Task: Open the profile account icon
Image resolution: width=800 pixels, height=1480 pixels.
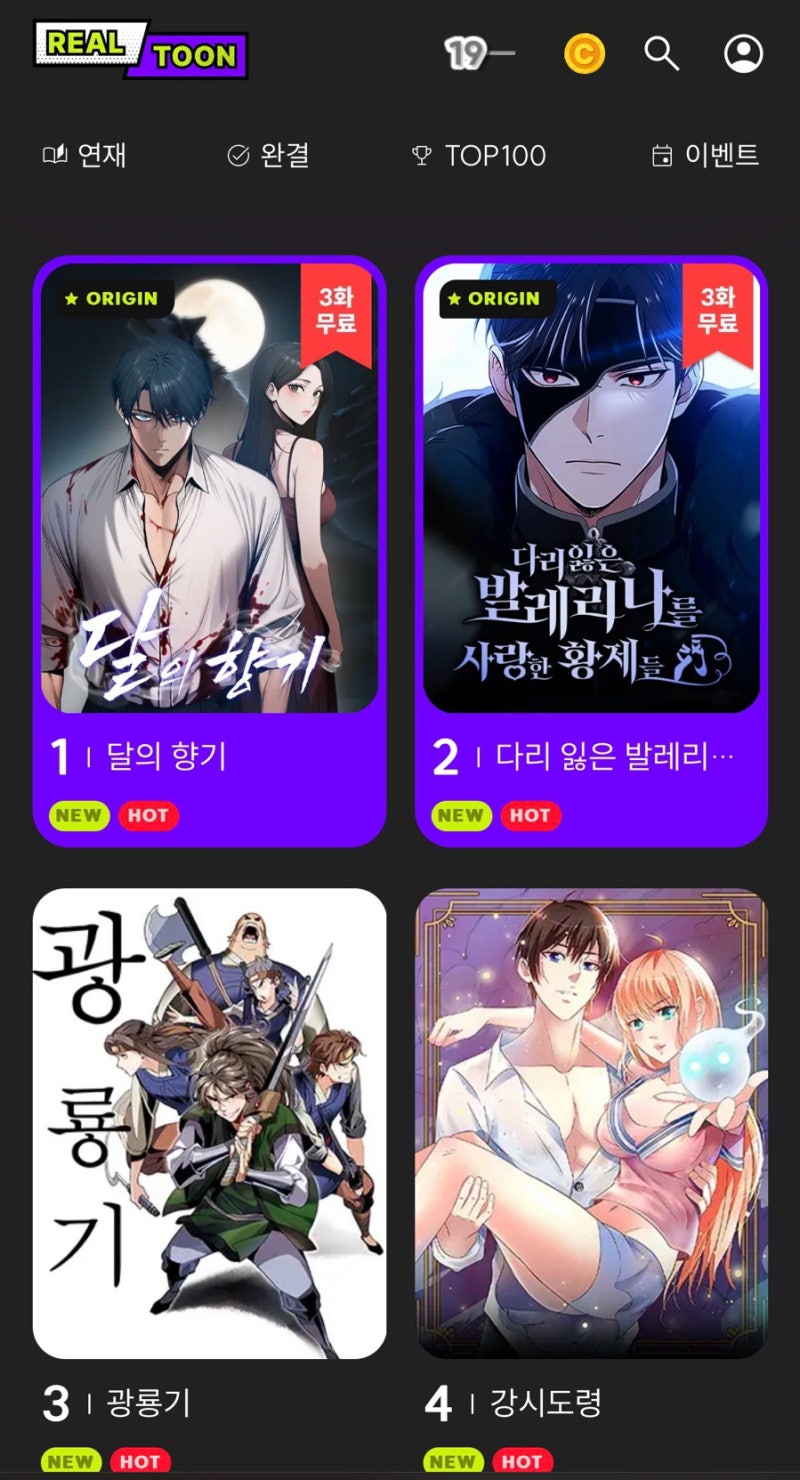Action: 740,55
